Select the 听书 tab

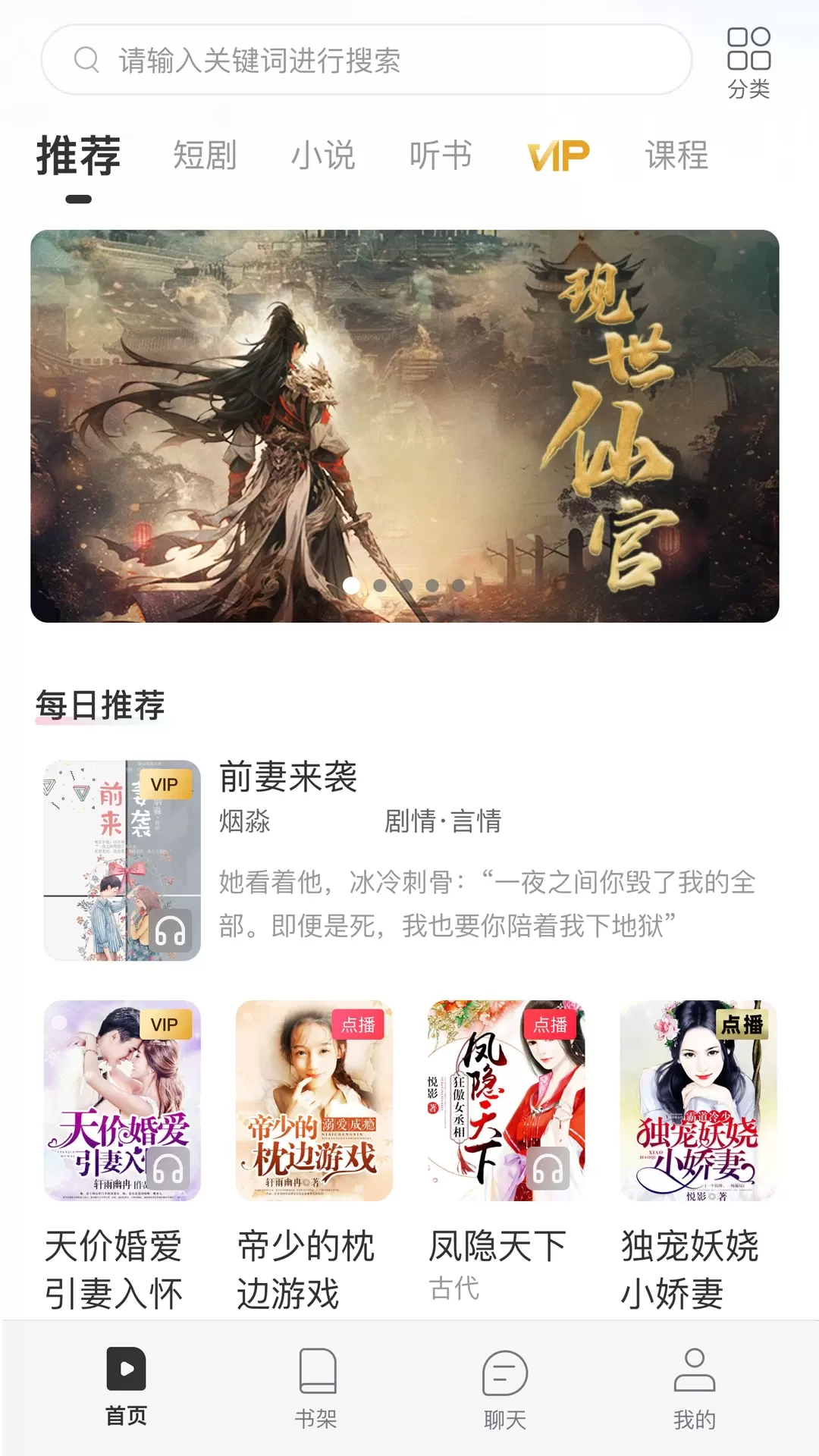click(x=441, y=155)
